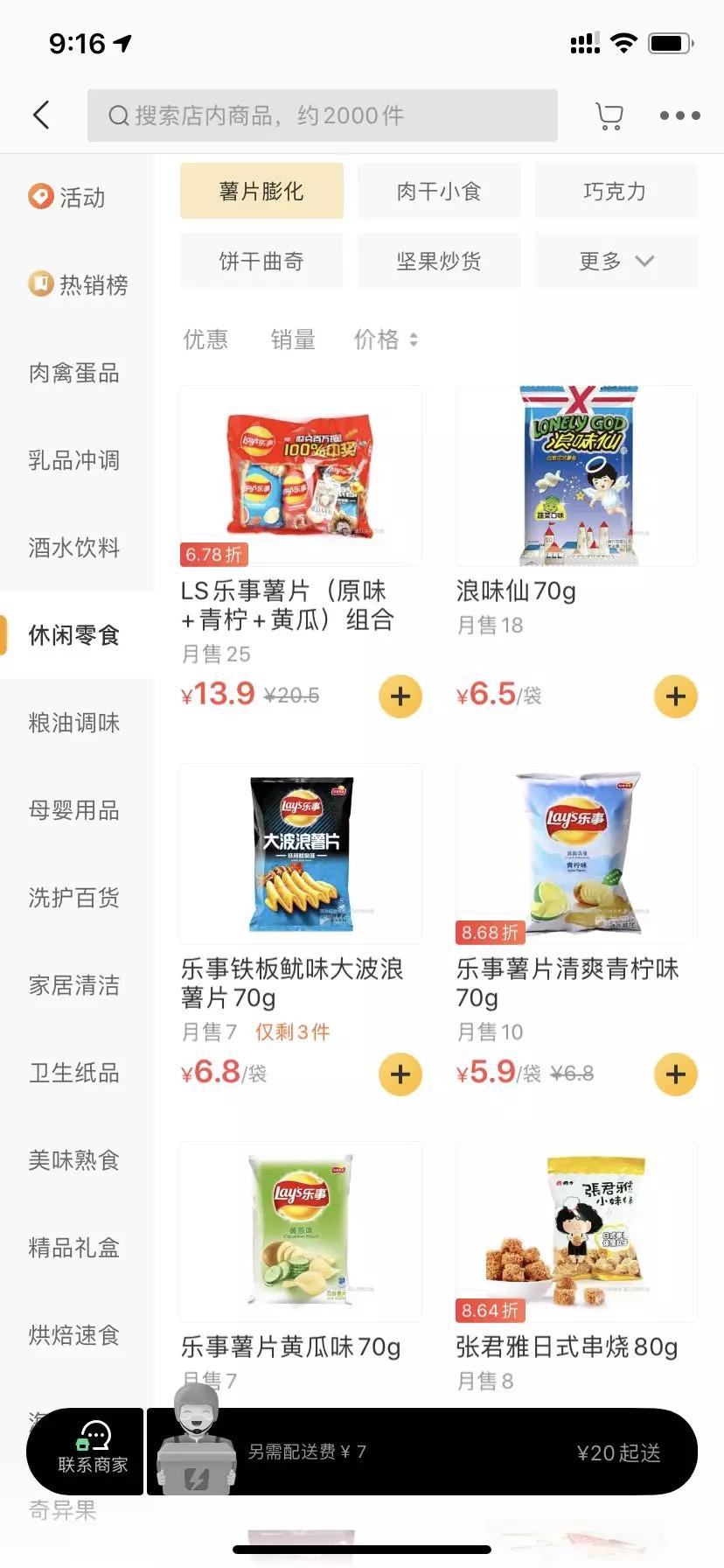The width and height of the screenshot is (724, 1568).
Task: View the 乐事铁板鱿鱼味大波浪薯片 product image
Action: pos(301,855)
